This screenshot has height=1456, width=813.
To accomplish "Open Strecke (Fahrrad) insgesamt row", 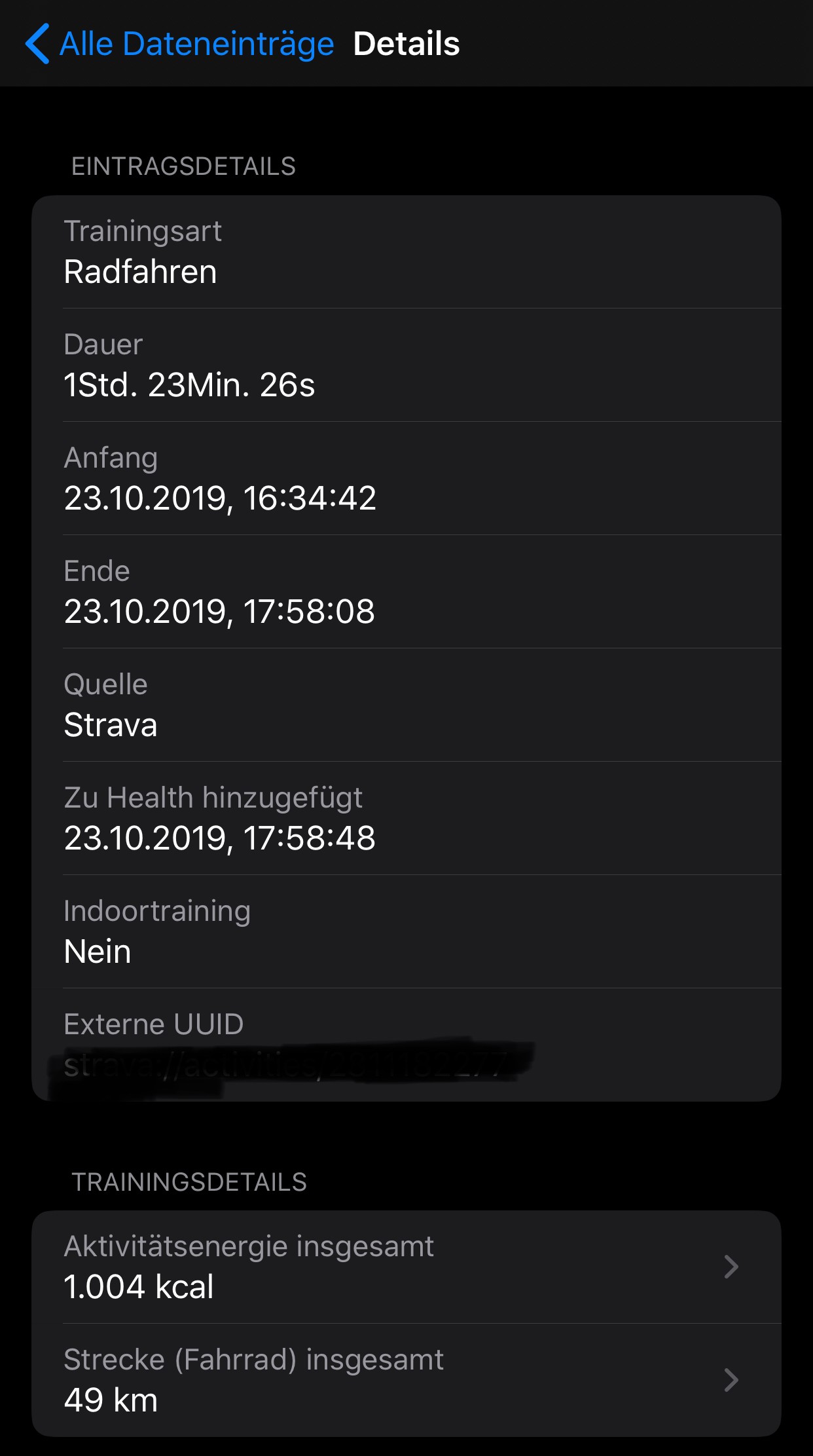I will 406,1380.
